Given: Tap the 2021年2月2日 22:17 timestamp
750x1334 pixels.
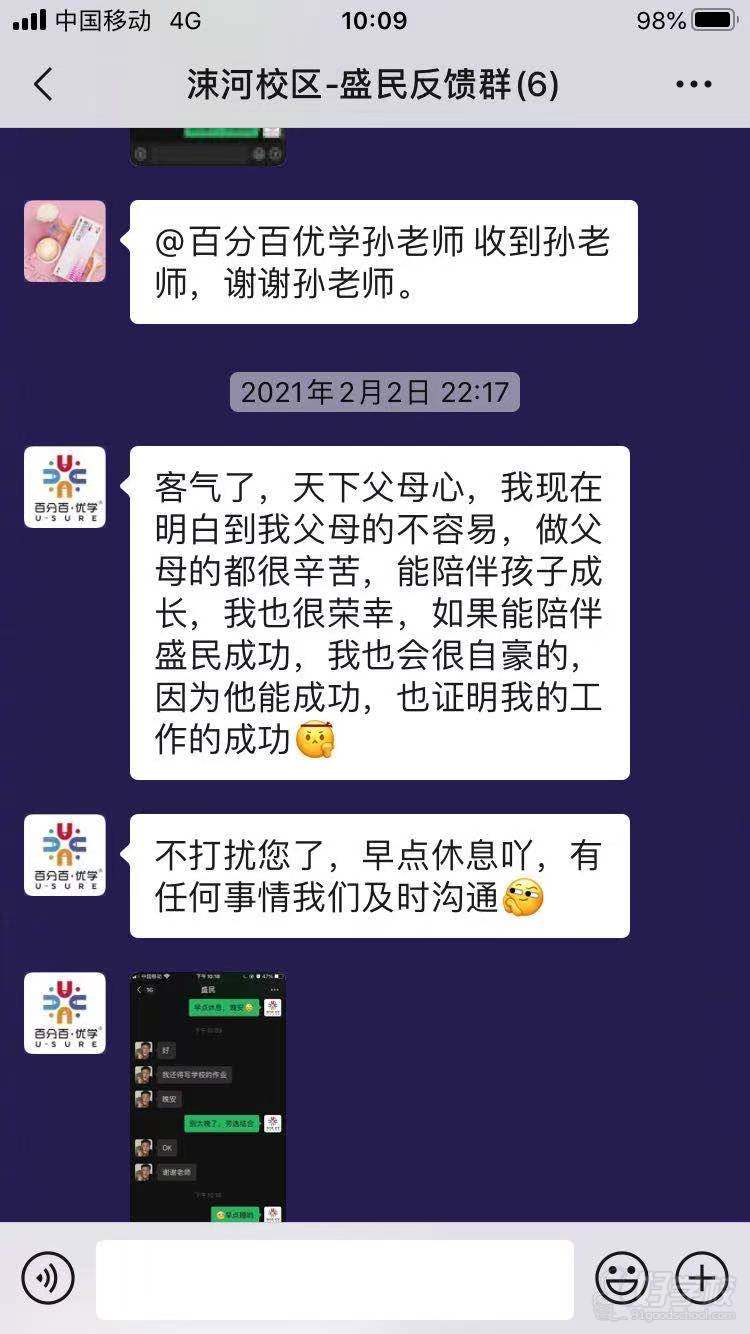Looking at the screenshot, I should click(x=374, y=392).
